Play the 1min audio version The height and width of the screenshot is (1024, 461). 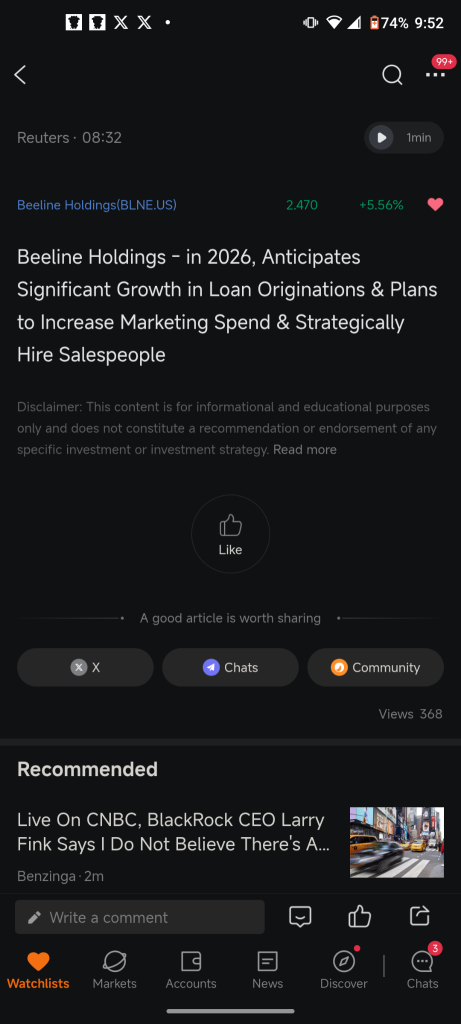pyautogui.click(x=404, y=138)
